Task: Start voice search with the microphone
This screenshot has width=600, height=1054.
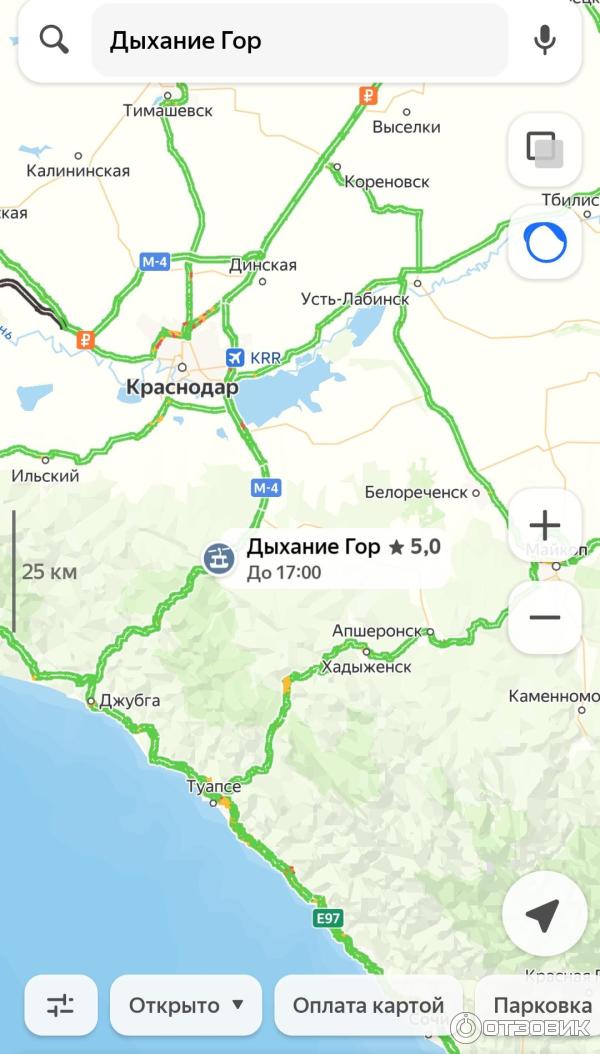Action: (544, 40)
